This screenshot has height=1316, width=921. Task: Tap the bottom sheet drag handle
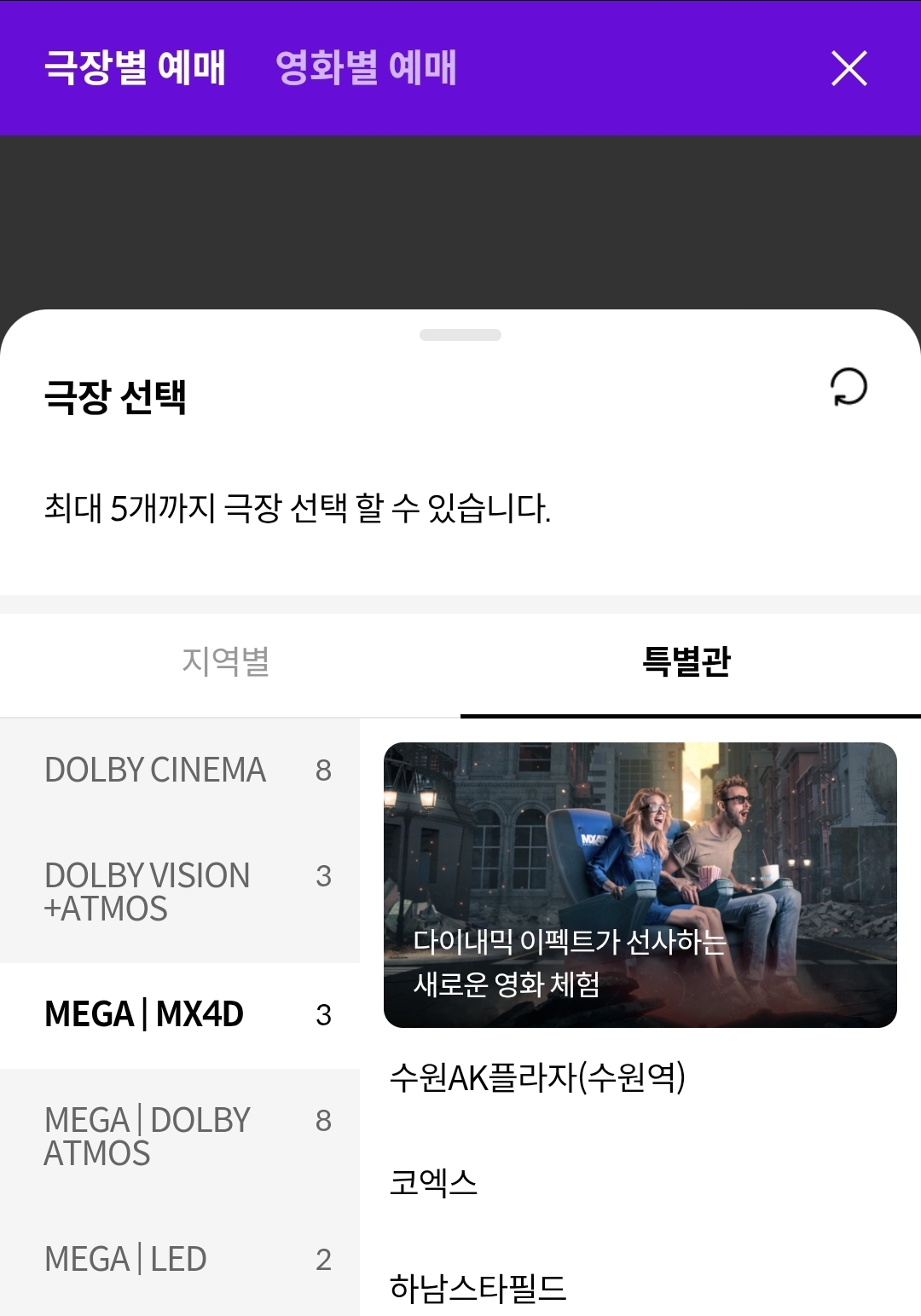460,335
